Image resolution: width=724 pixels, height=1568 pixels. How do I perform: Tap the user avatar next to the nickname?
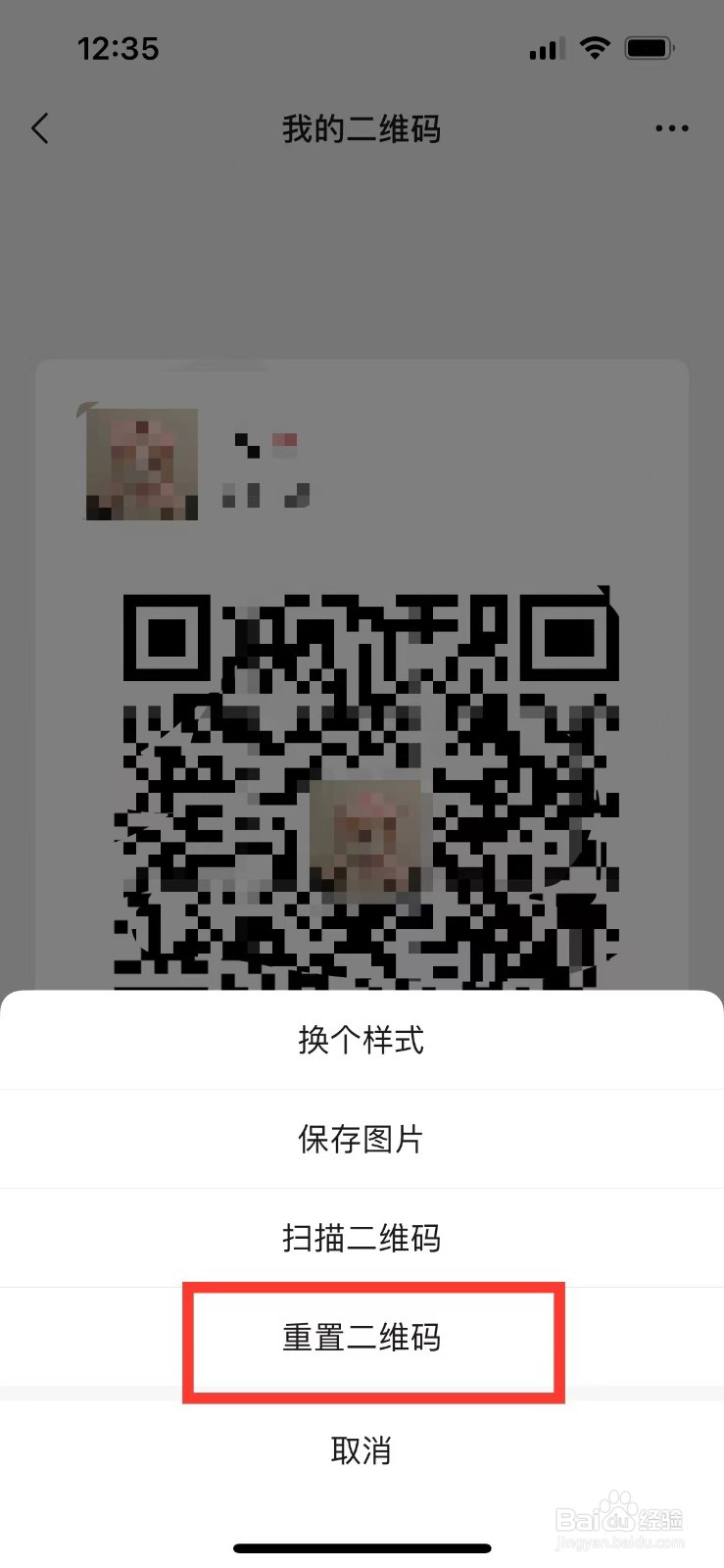[x=140, y=464]
